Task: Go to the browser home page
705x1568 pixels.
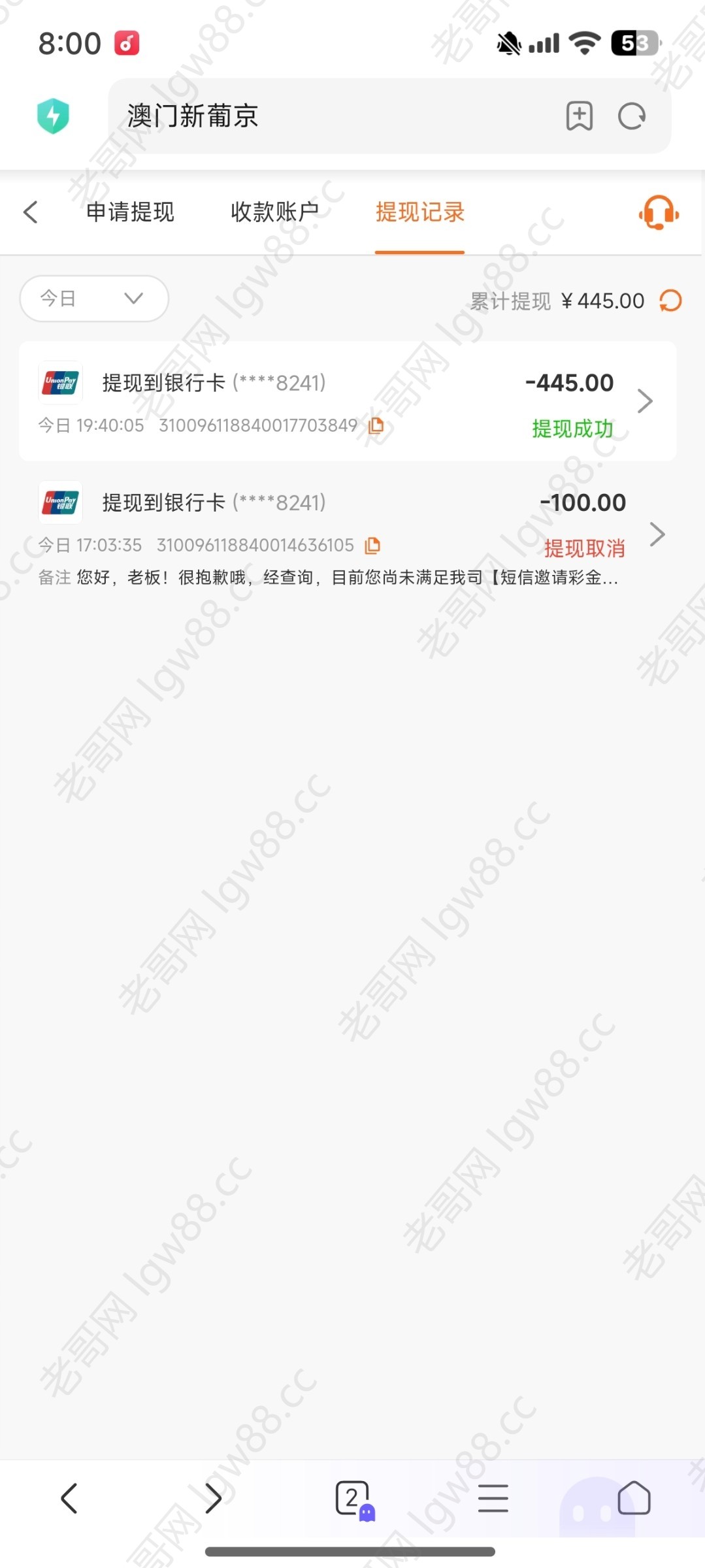Action: (x=634, y=1498)
